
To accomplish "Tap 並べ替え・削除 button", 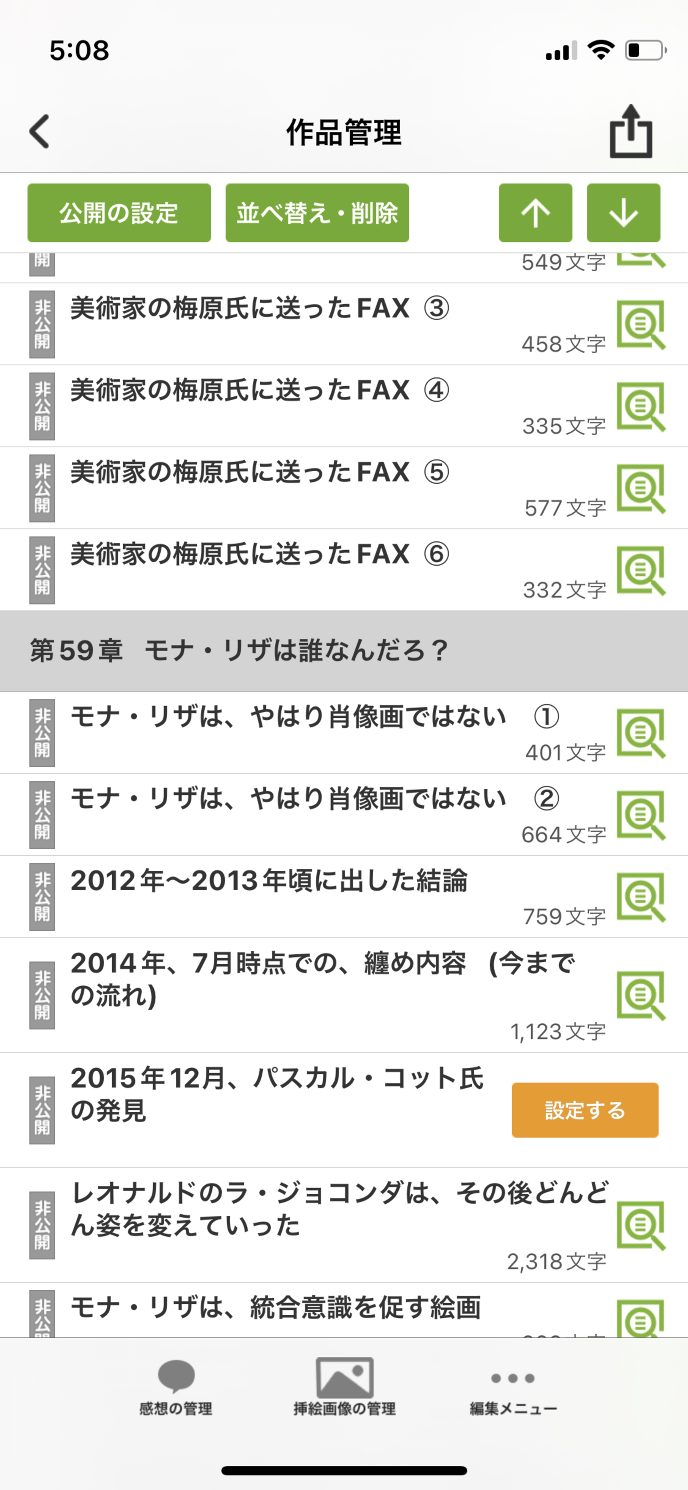I will click(317, 213).
